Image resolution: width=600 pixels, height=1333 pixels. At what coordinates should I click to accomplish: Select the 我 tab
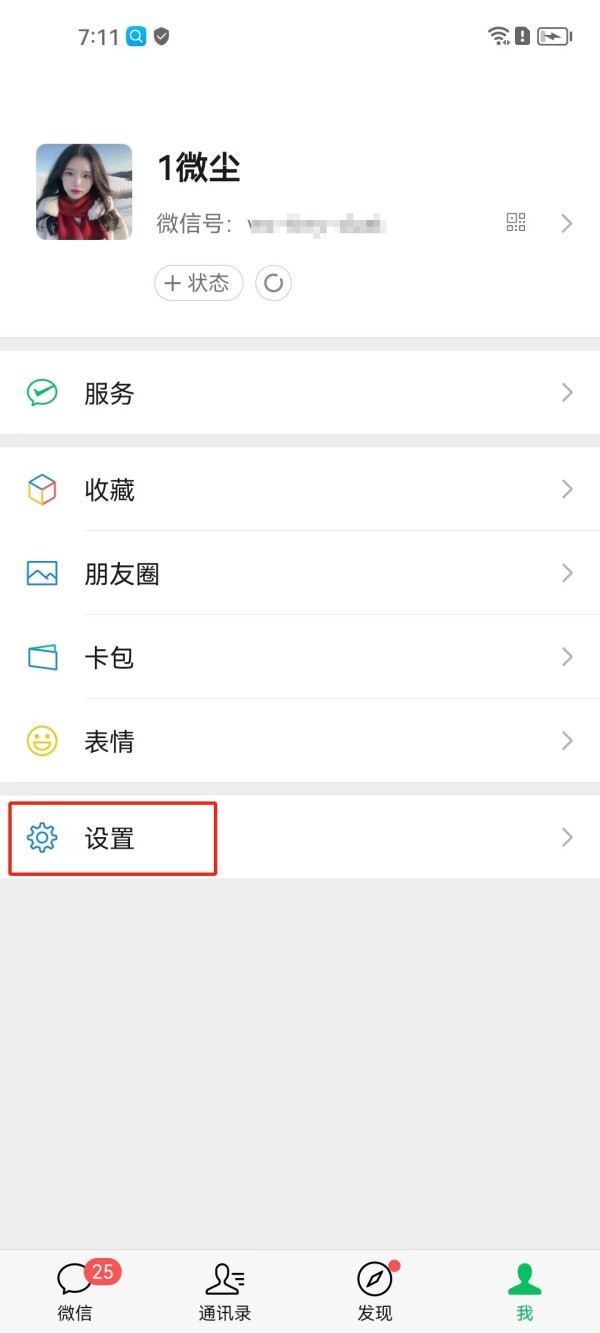tap(525, 1291)
